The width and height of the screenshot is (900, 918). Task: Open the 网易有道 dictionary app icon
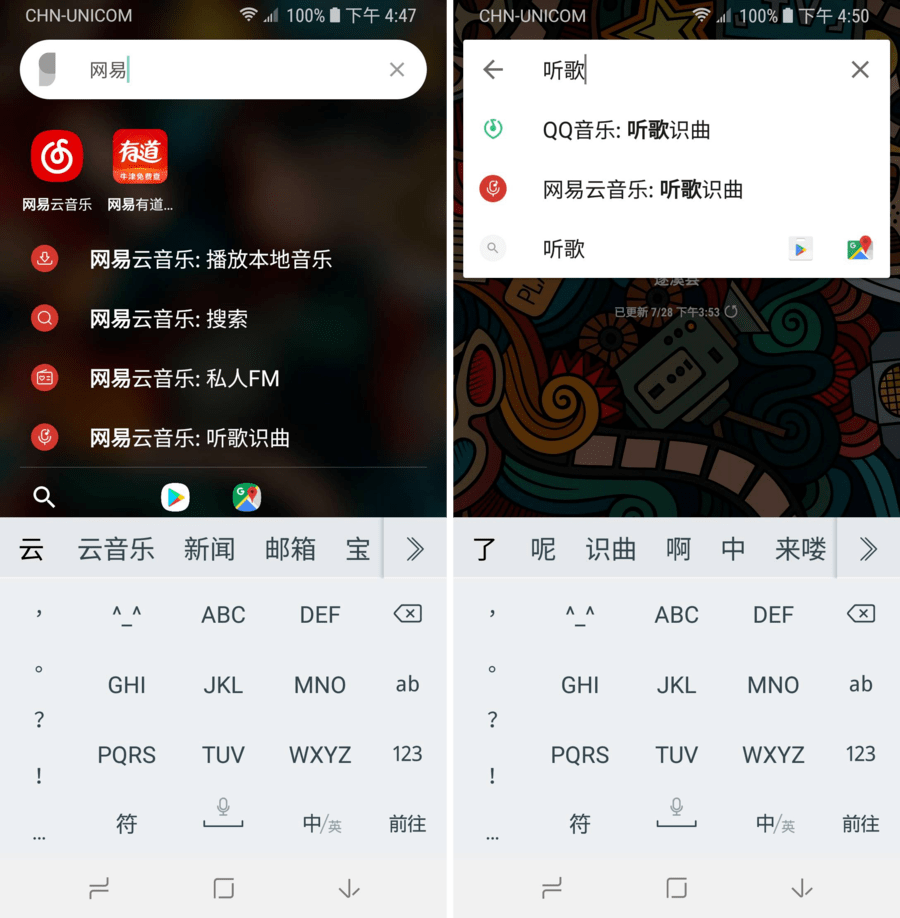point(140,158)
